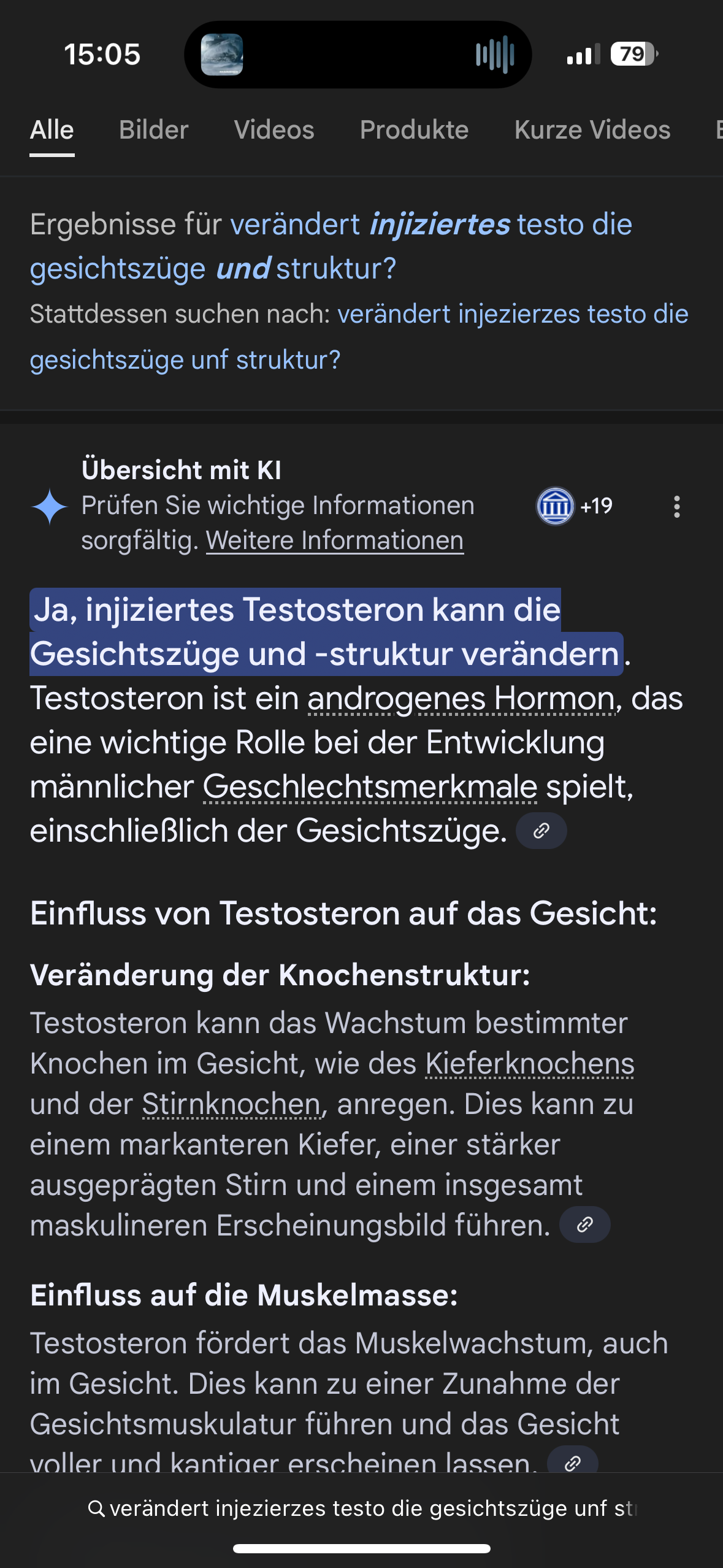
Task: Tap the Stirnknochen underlined term
Action: 232,1104
